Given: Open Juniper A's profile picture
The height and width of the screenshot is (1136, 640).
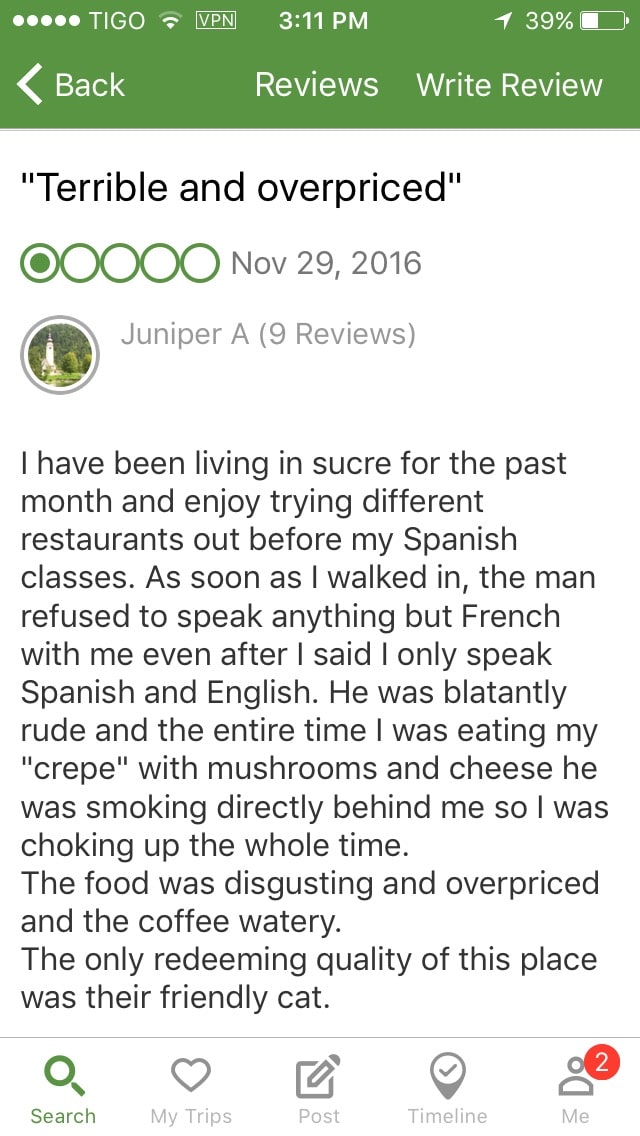Looking at the screenshot, I should pos(60,355).
